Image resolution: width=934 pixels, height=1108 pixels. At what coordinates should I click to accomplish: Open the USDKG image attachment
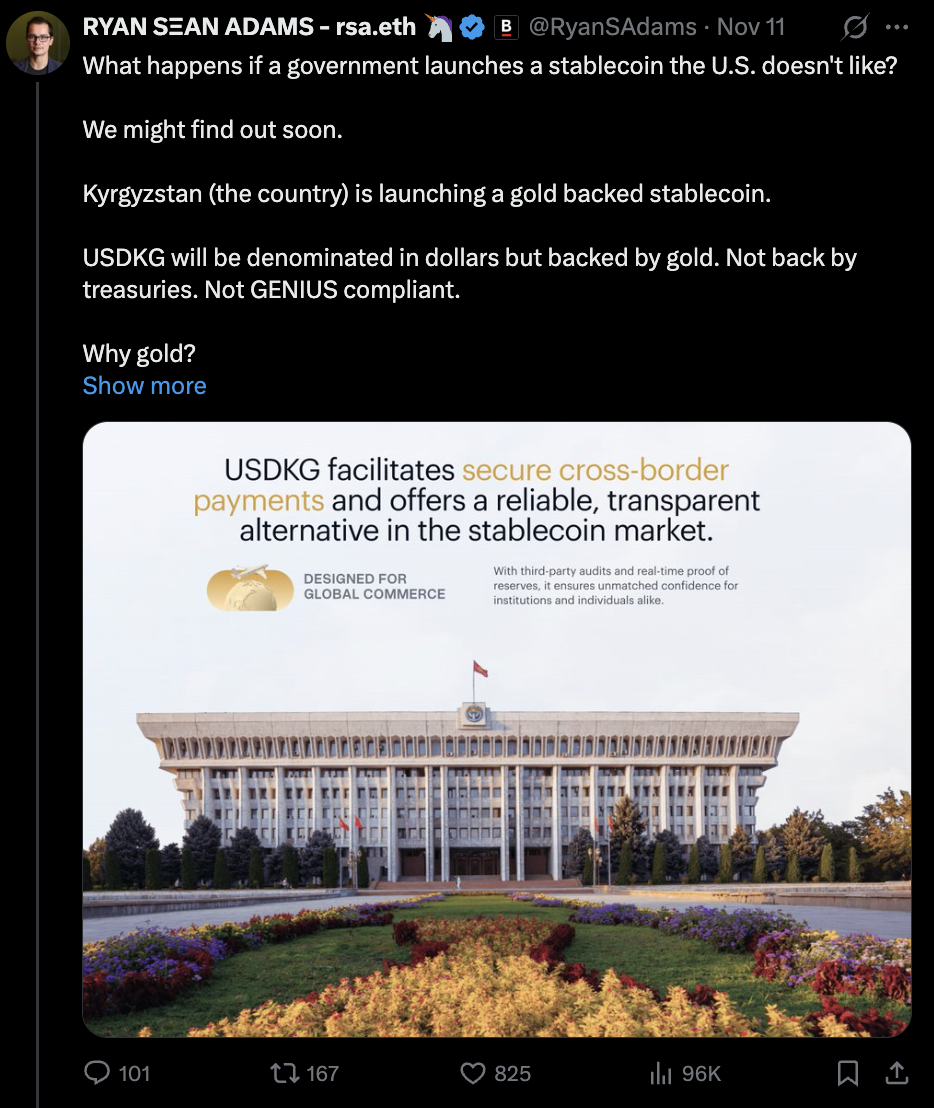point(497,729)
